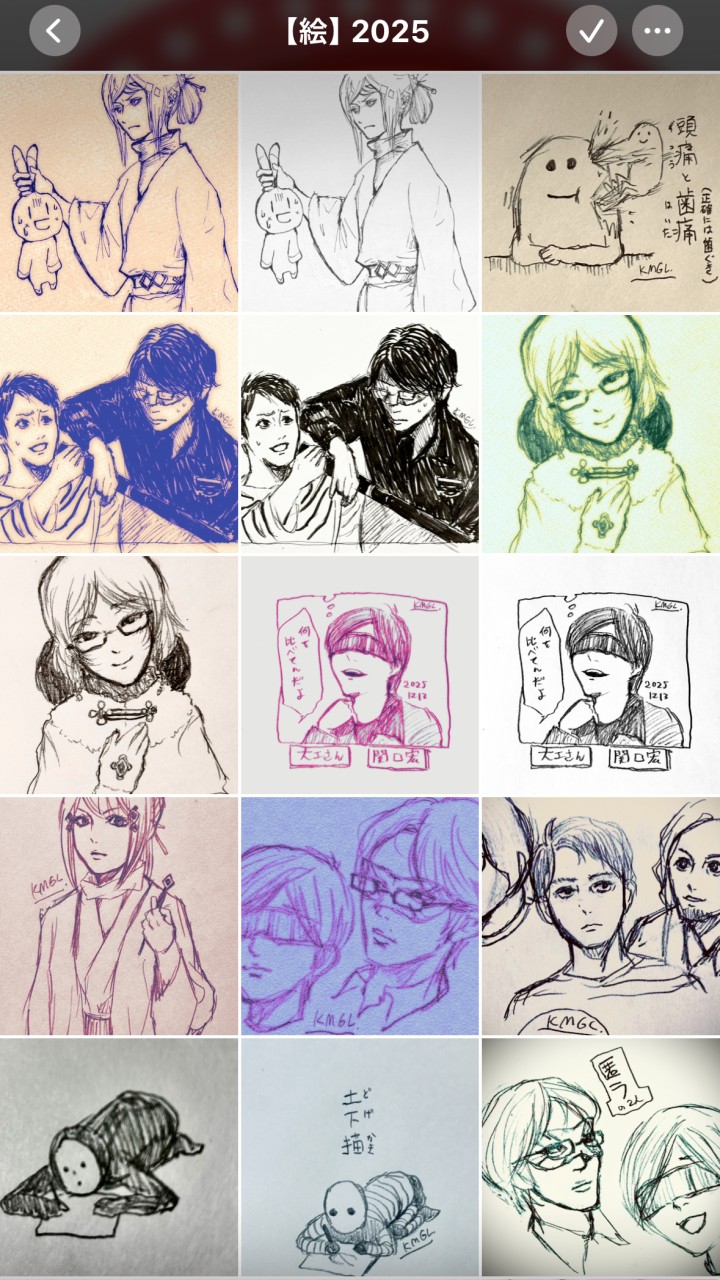This screenshot has height=1280, width=720.
Task: Open the pink framed portrait dated 2025
Action: coord(360,675)
